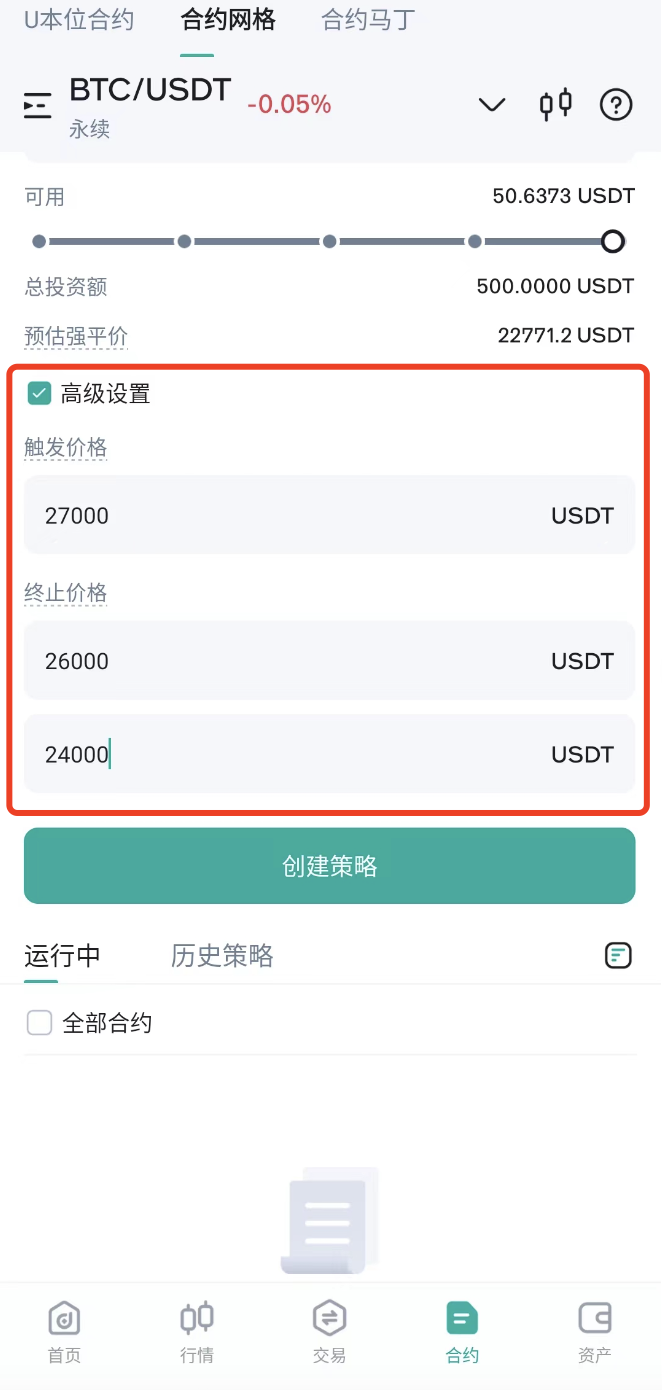662x1390 pixels.
Task: Edit the price field showing 24000
Action: (x=330, y=754)
